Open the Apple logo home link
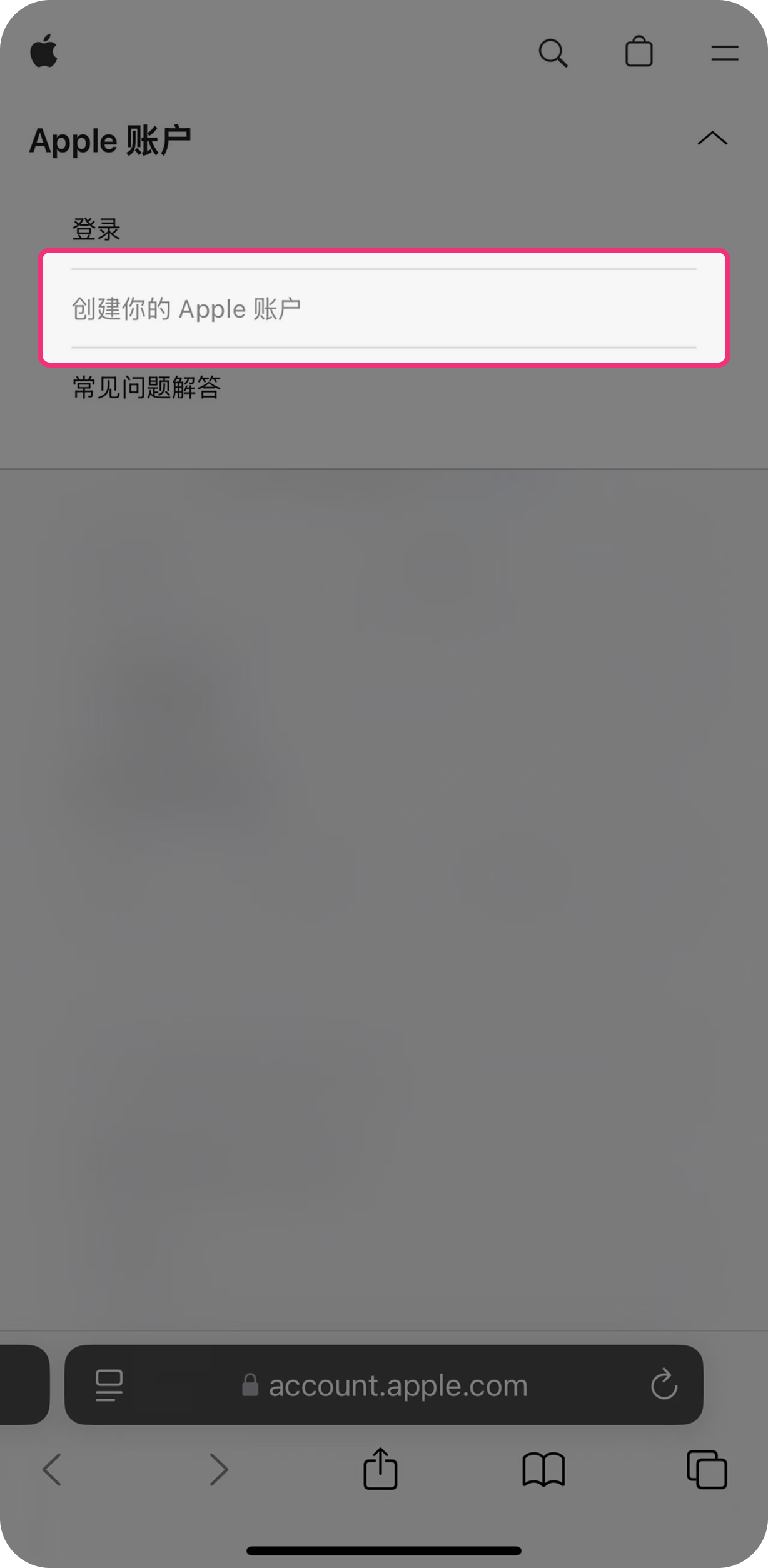The image size is (768, 1568). (44, 52)
